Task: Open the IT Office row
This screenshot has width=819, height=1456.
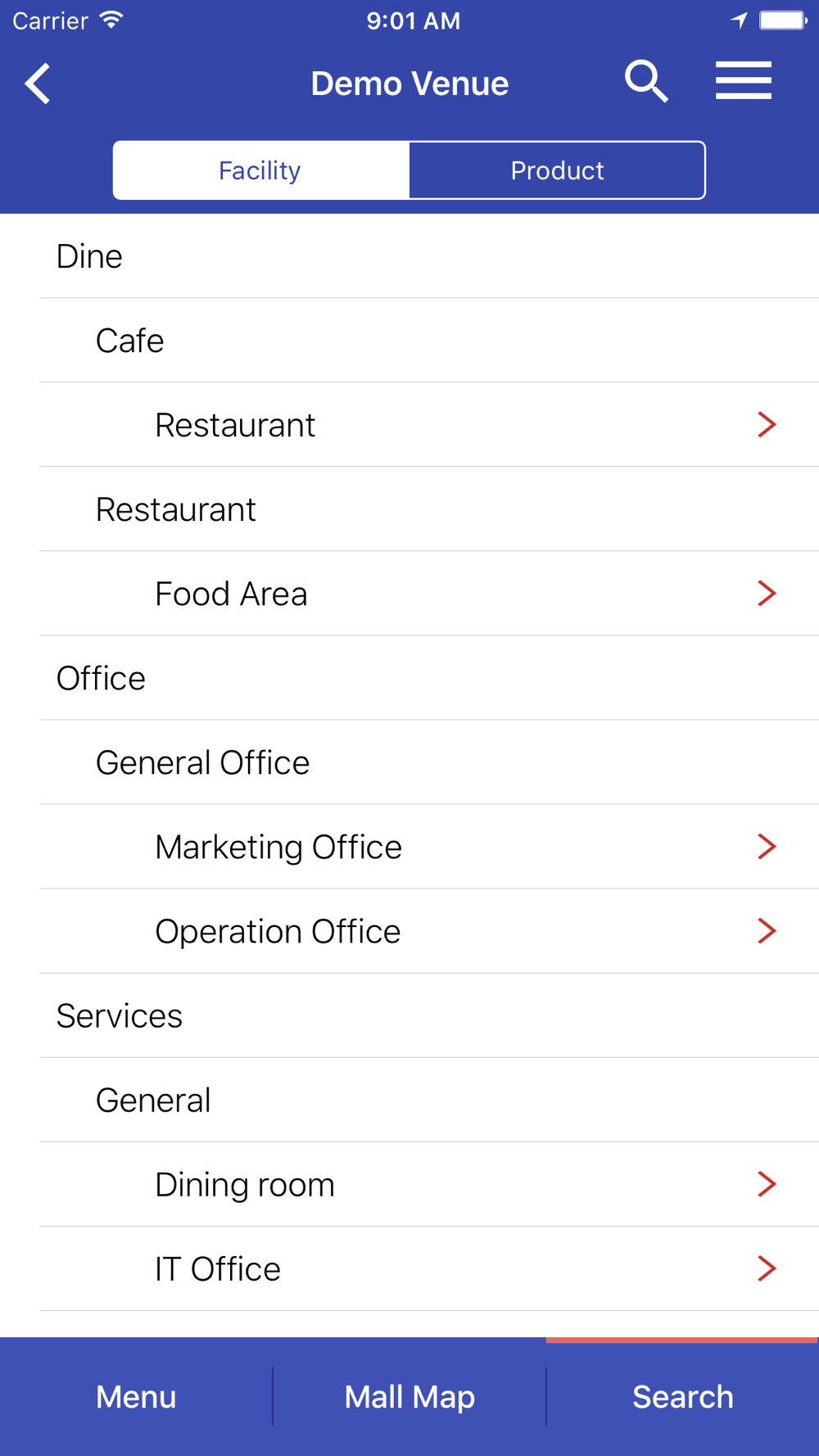Action: coord(429,1268)
